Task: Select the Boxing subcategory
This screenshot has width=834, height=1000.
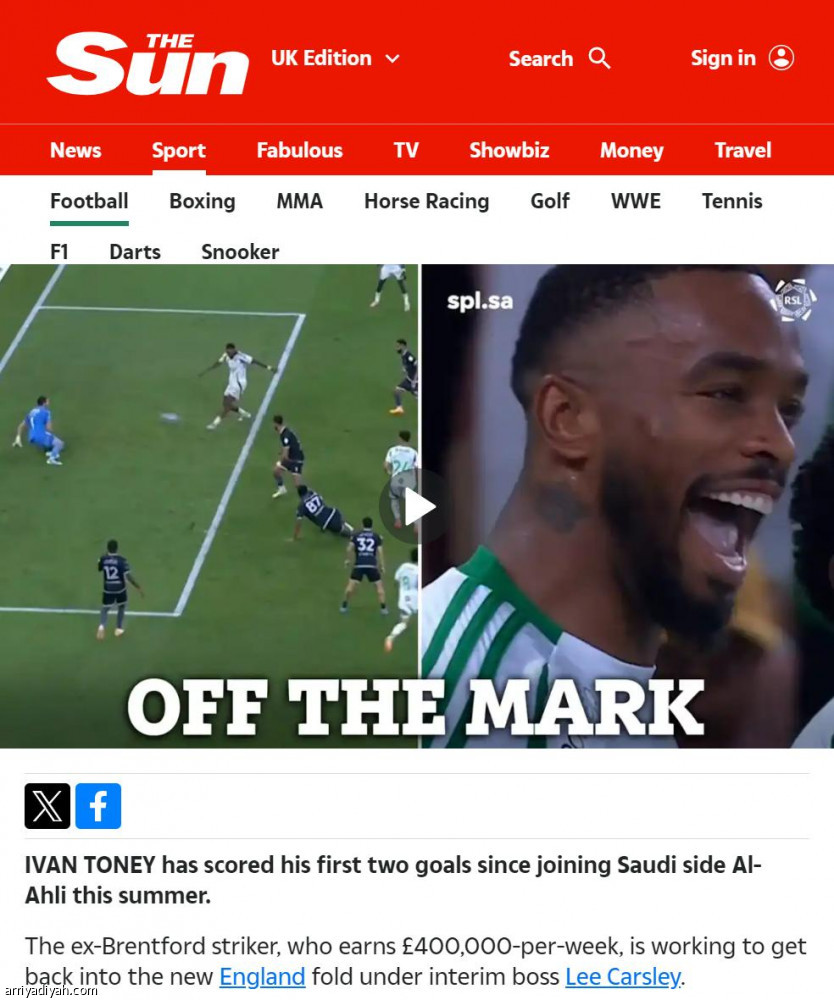Action: [x=202, y=201]
